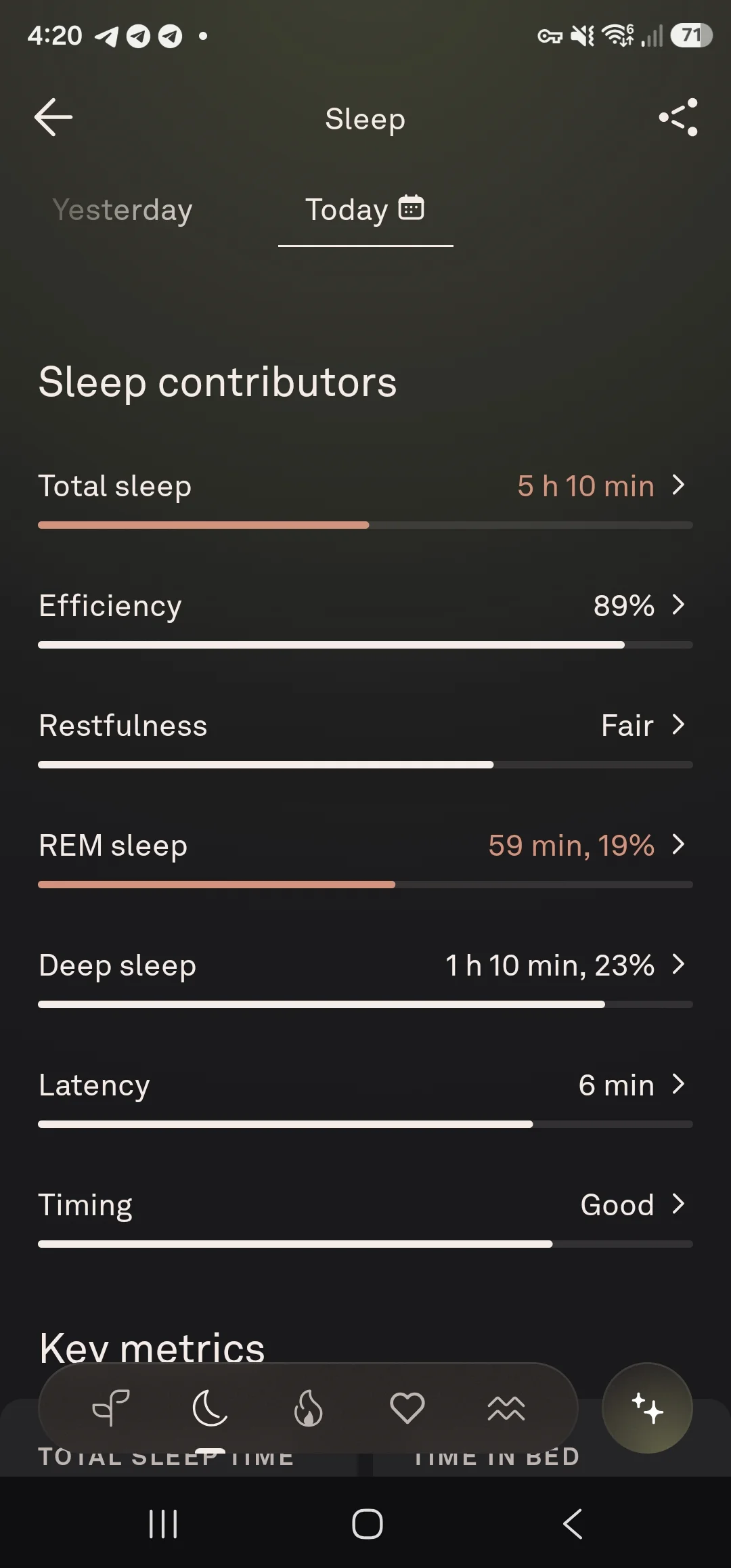Image resolution: width=731 pixels, height=1568 pixels.
Task: Go to the system home screen
Action: tap(368, 1524)
